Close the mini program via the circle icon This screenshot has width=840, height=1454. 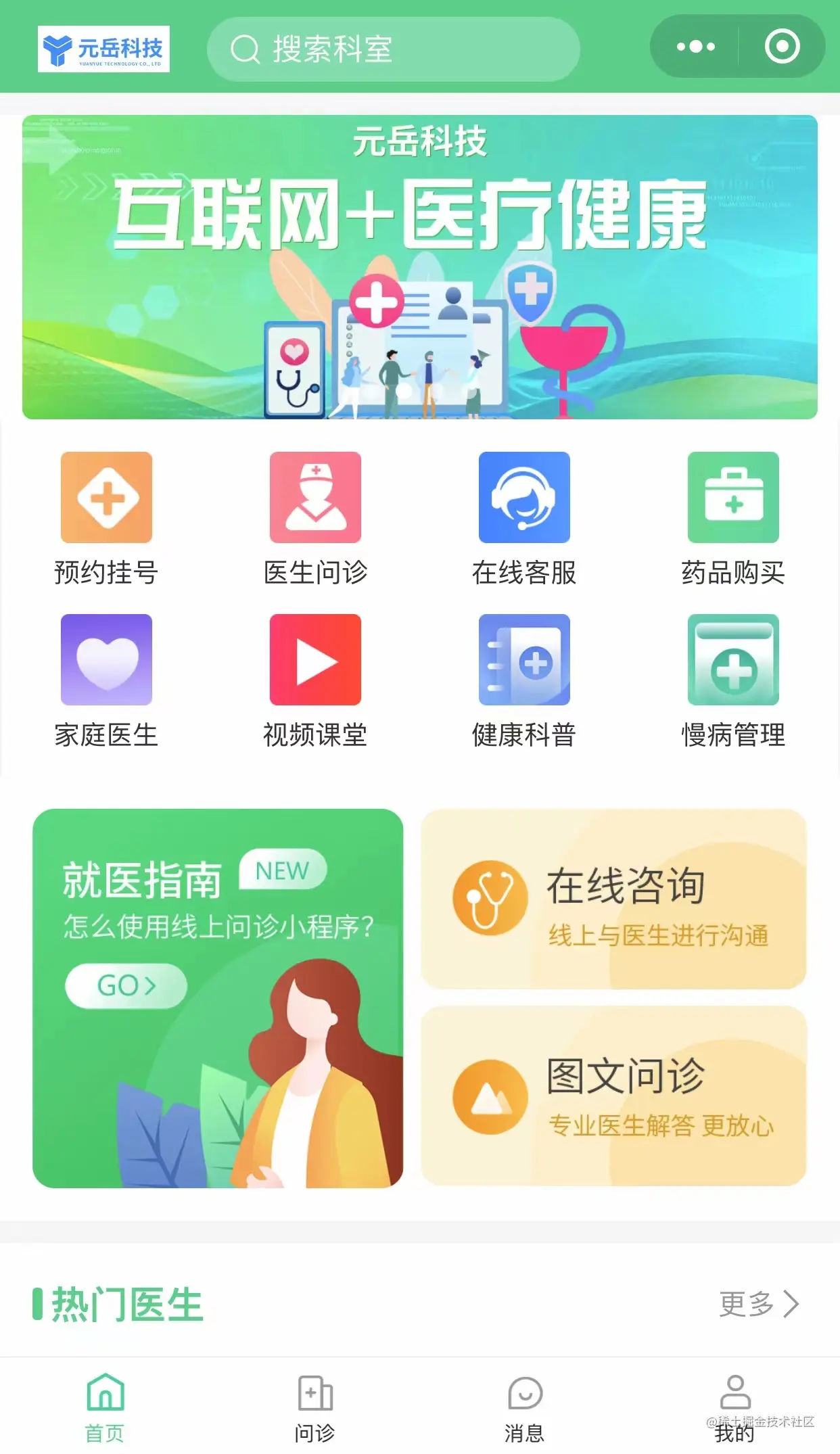782,47
